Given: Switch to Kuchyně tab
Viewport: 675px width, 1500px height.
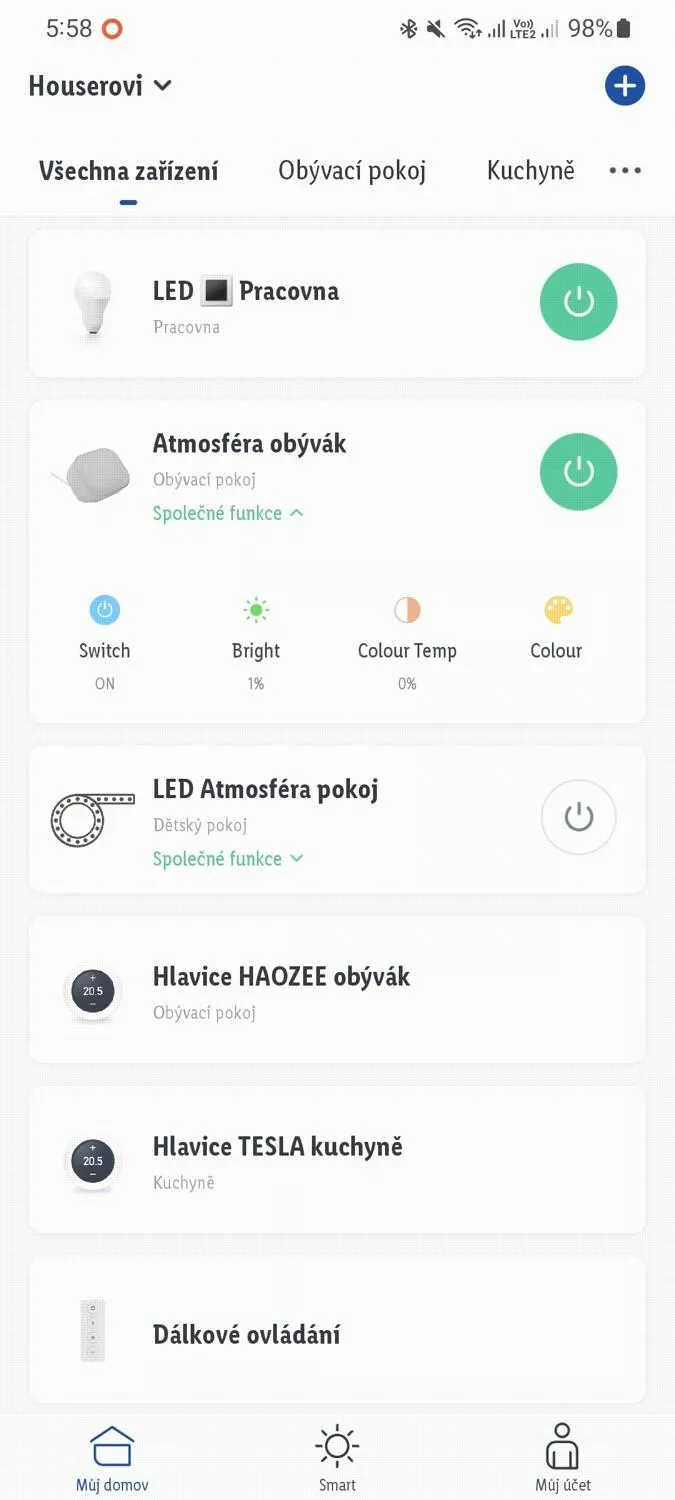Looking at the screenshot, I should pos(530,171).
